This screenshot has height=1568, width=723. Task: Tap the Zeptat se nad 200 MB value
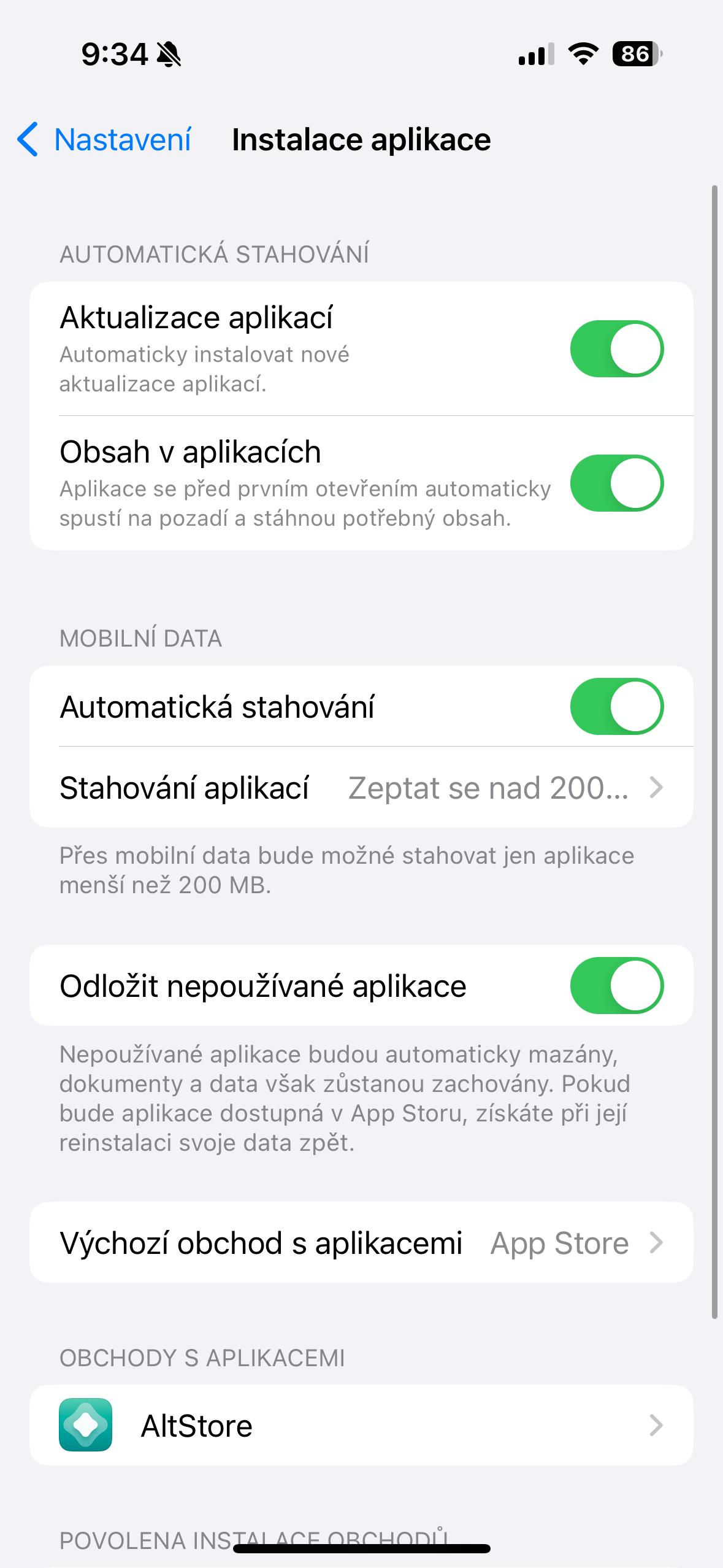click(488, 788)
